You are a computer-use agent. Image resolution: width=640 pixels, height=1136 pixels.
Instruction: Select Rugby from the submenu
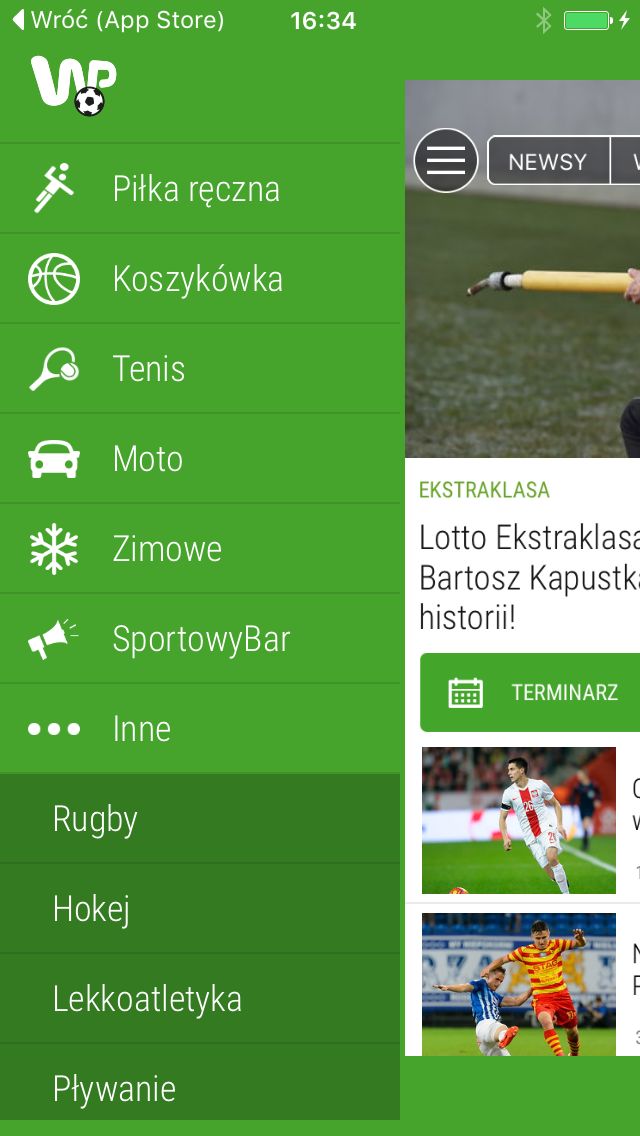[200, 819]
